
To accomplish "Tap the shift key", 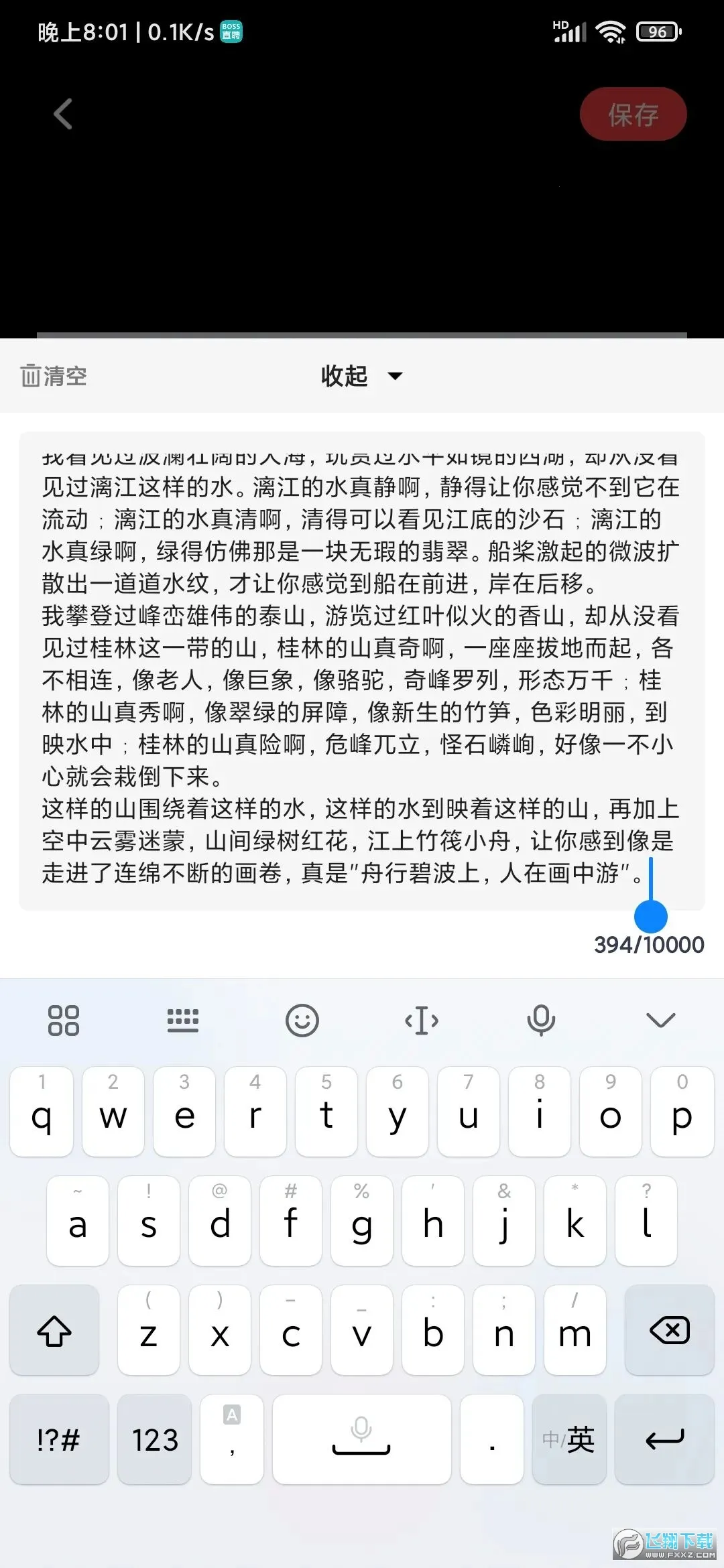I will coord(54,1331).
